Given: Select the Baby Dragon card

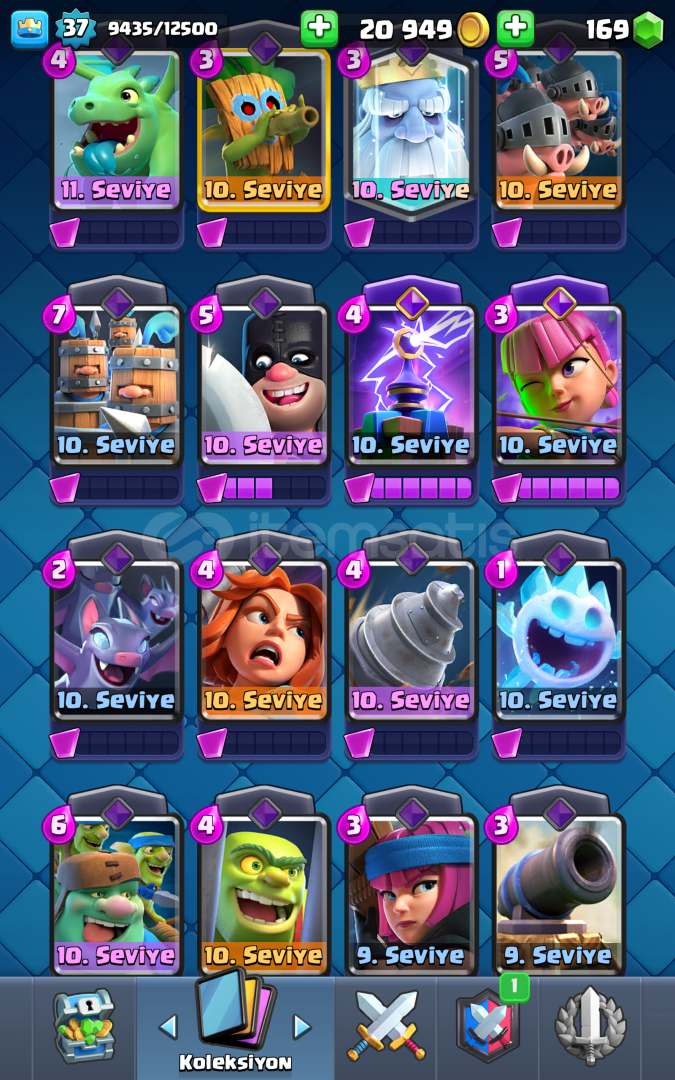Looking at the screenshot, I should click(x=117, y=125).
